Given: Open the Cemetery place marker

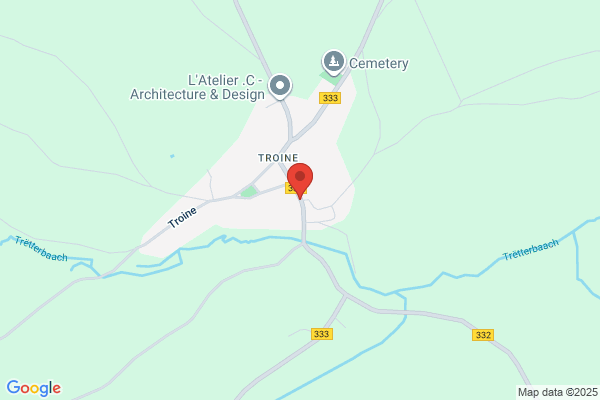Looking at the screenshot, I should tap(333, 62).
